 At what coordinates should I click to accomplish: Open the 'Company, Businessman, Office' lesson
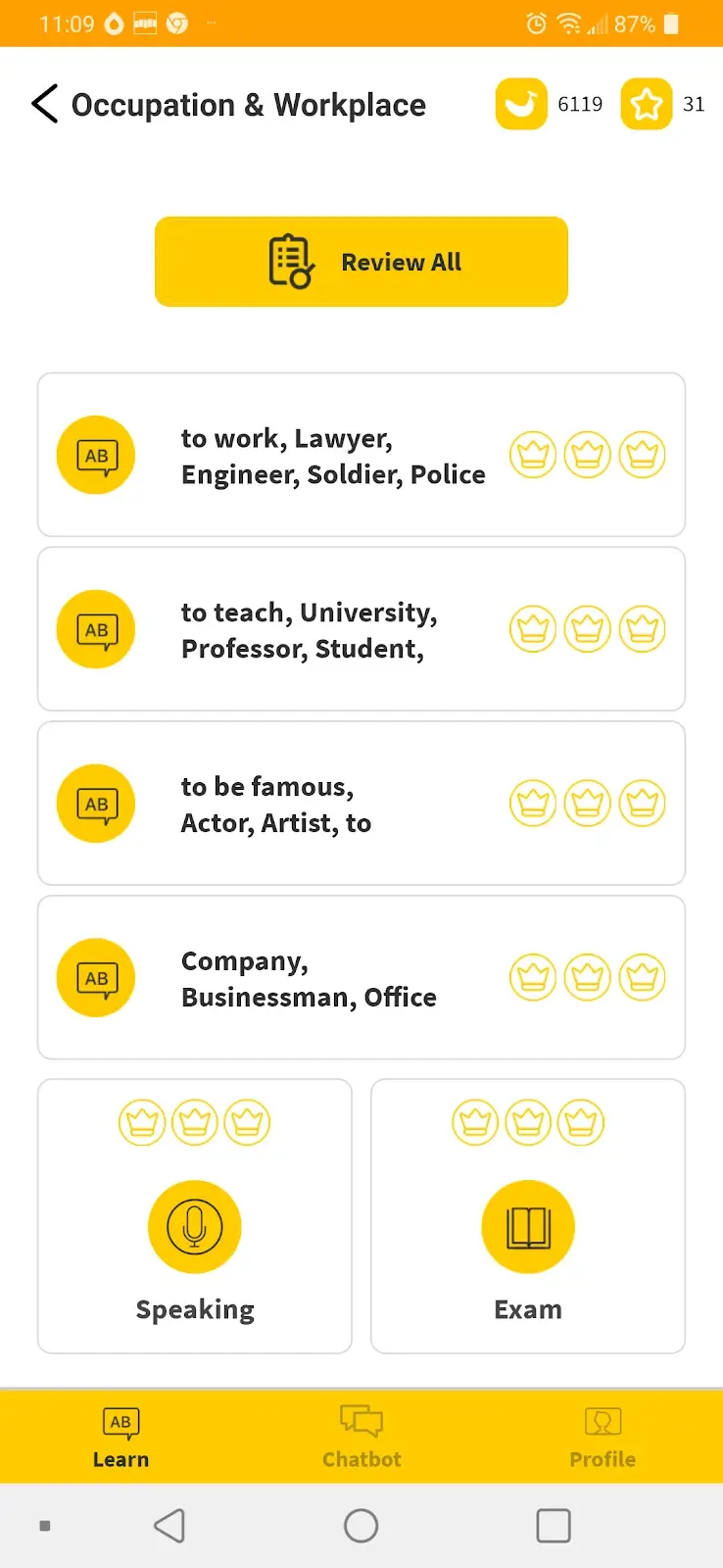click(361, 977)
